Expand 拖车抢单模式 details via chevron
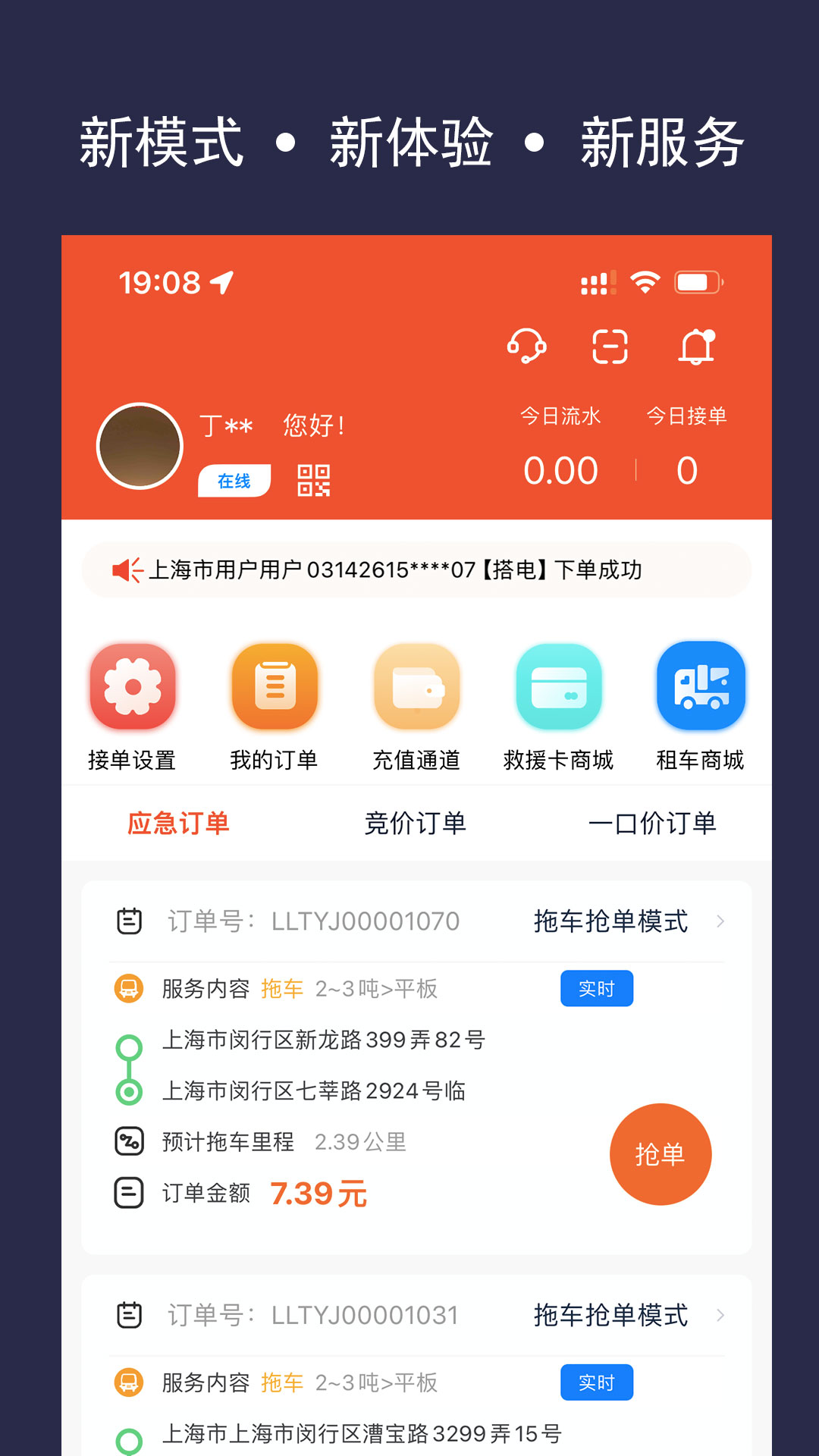The height and width of the screenshot is (1456, 819). point(721,921)
